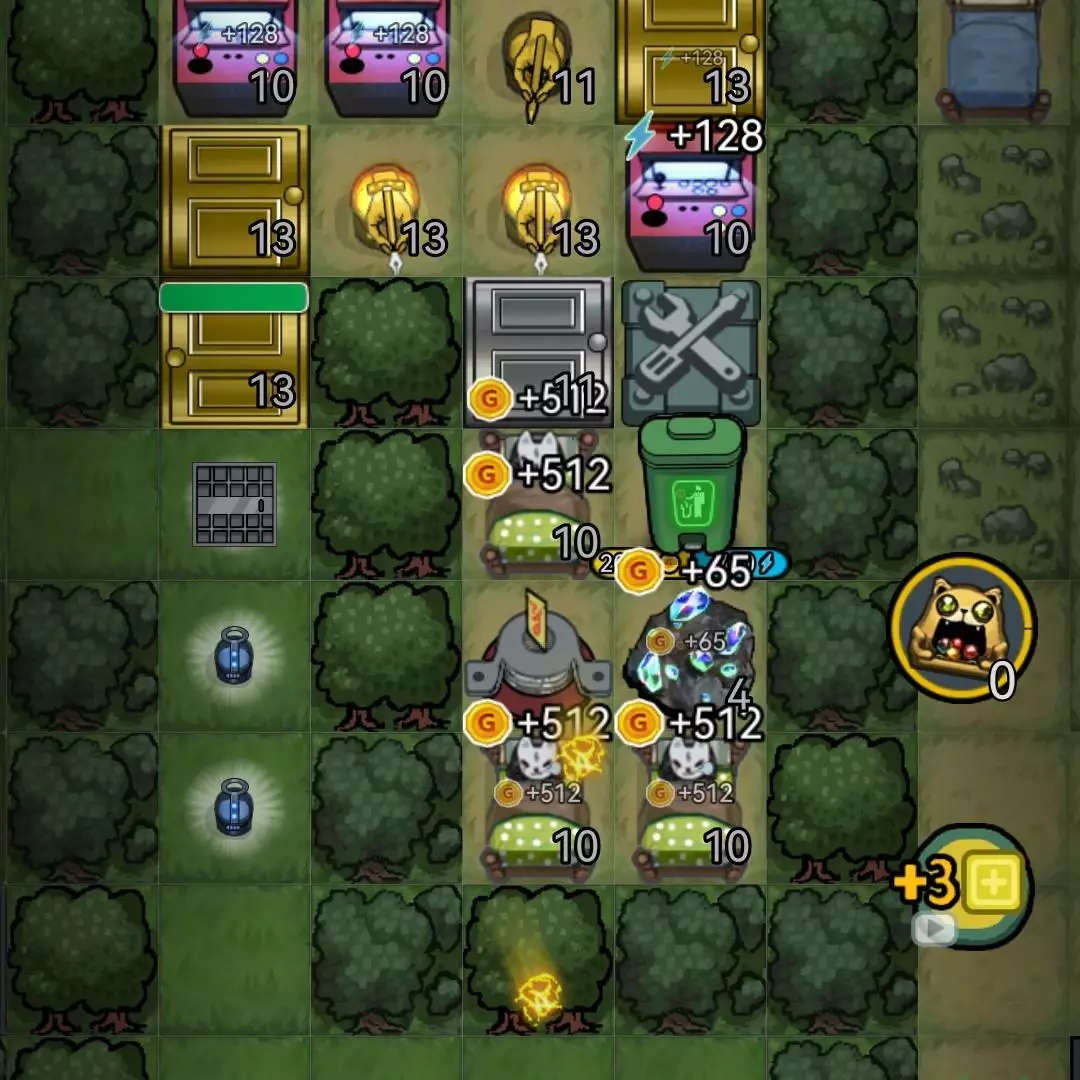Screen dimensions: 1080x1080
Task: Claim the +3 video reward
Action: (965, 886)
